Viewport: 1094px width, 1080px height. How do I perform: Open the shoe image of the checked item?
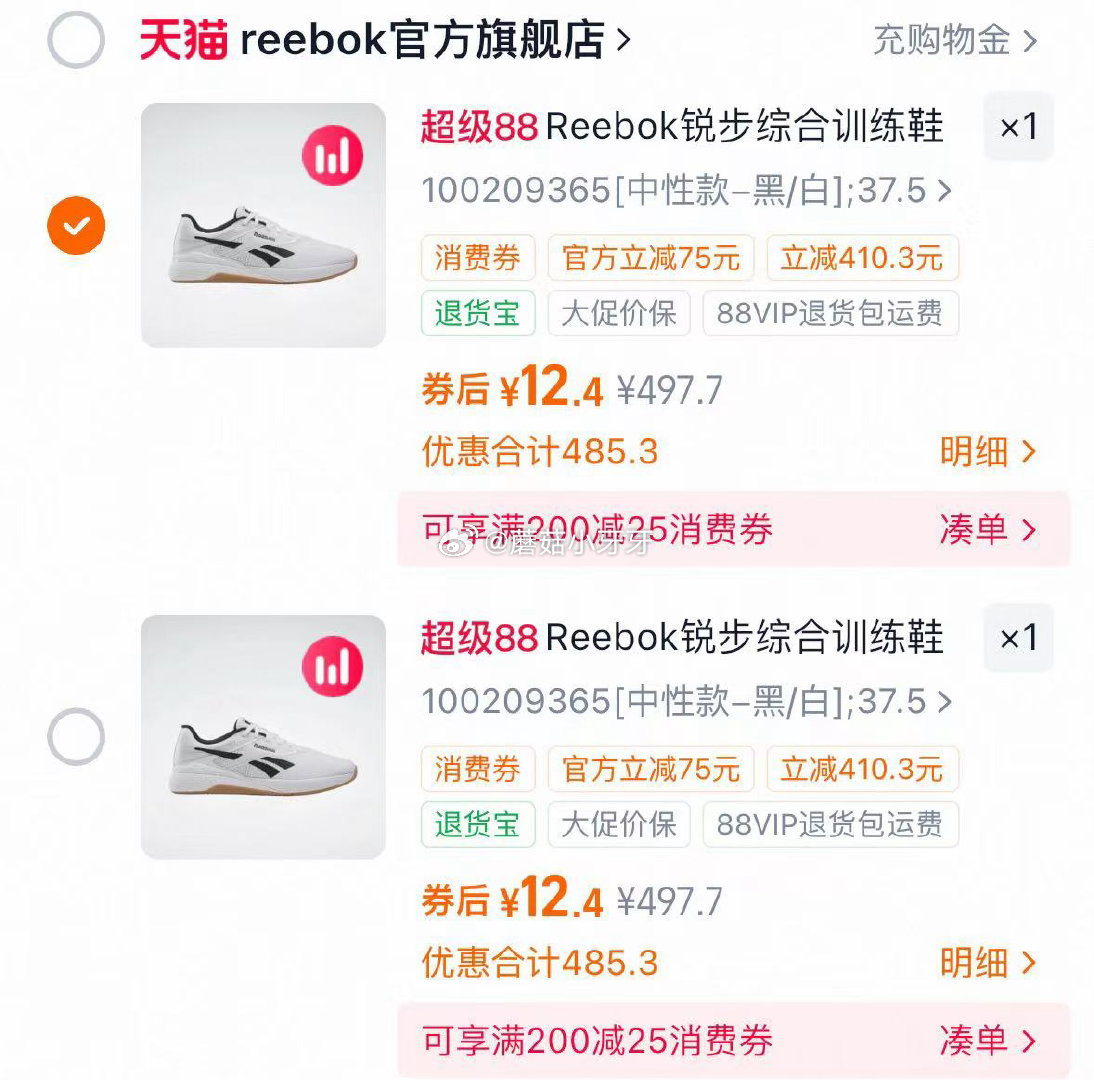click(x=263, y=226)
